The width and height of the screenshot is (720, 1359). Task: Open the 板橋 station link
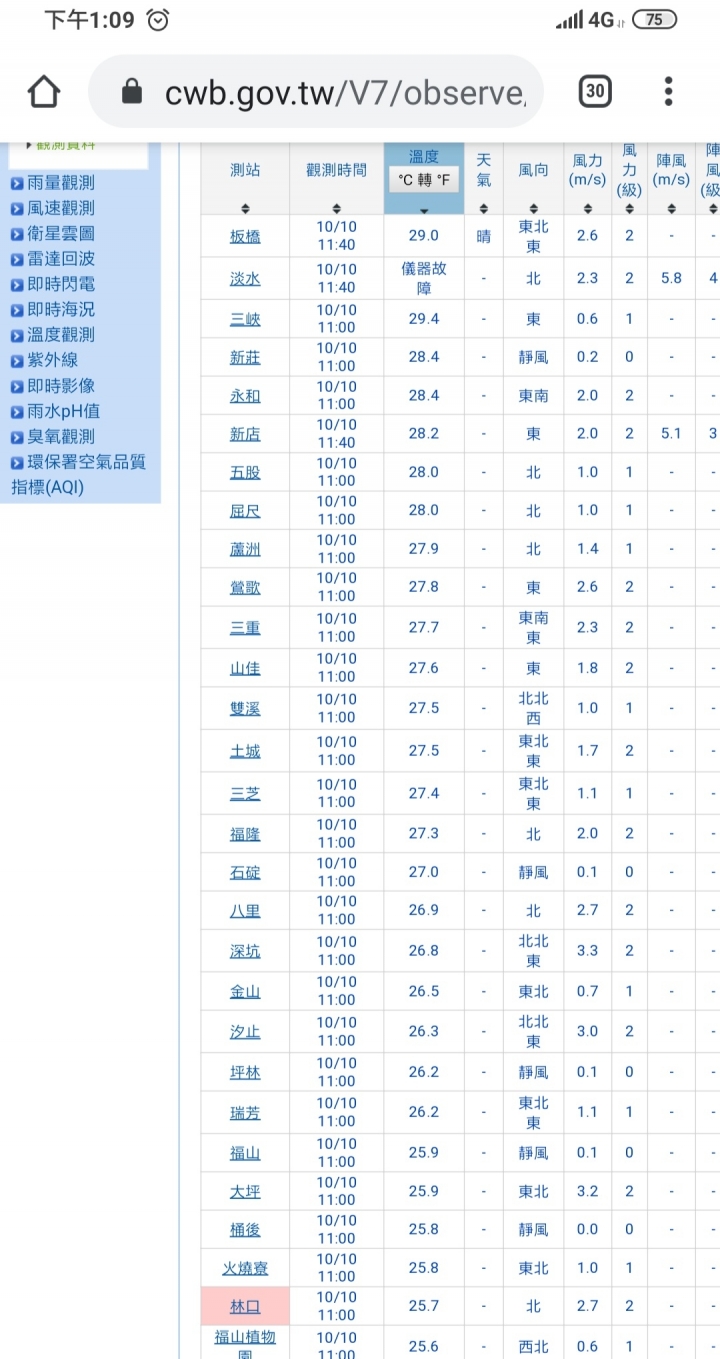(x=245, y=237)
